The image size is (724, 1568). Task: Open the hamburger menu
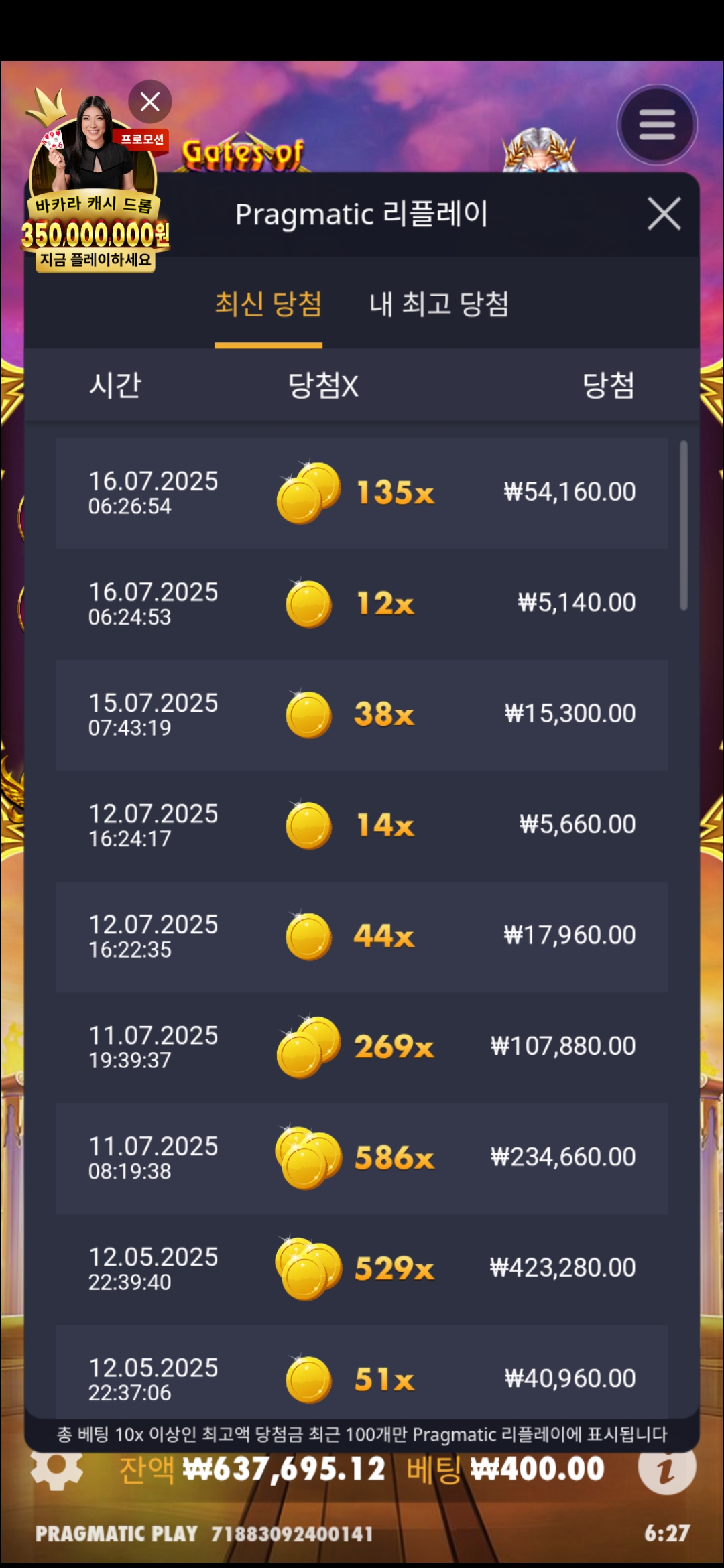point(656,125)
